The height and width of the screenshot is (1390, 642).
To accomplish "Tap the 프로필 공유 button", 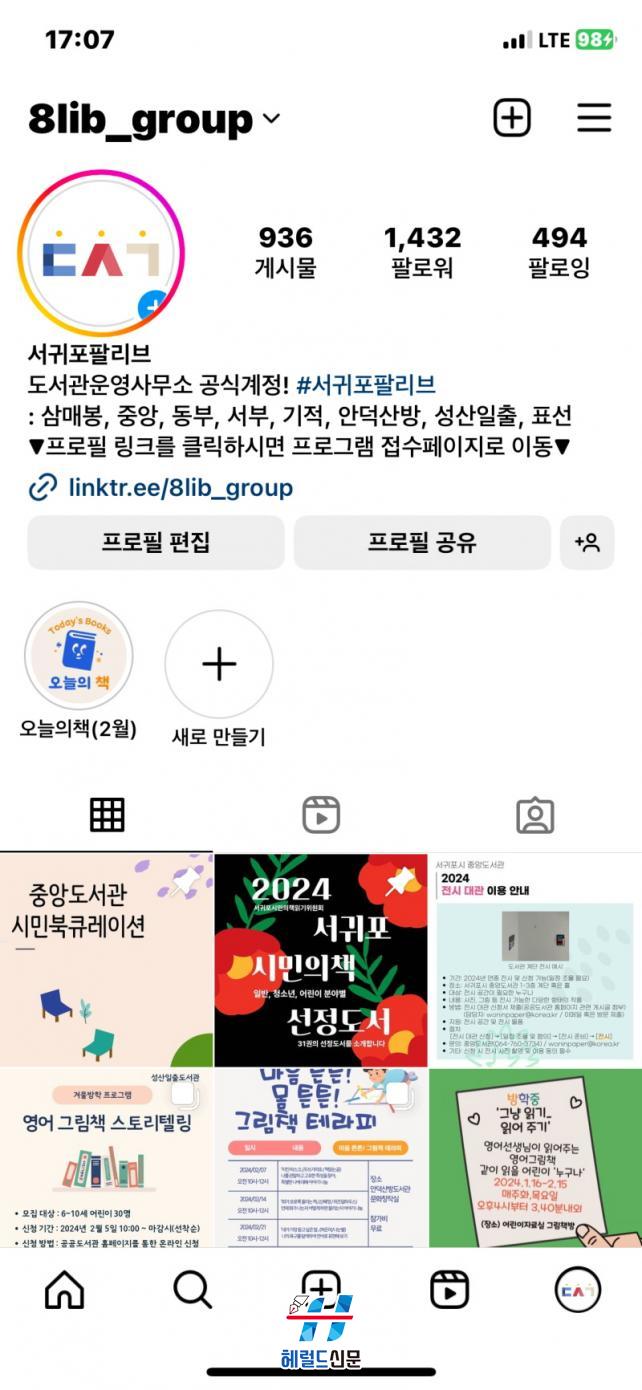I will click(422, 543).
